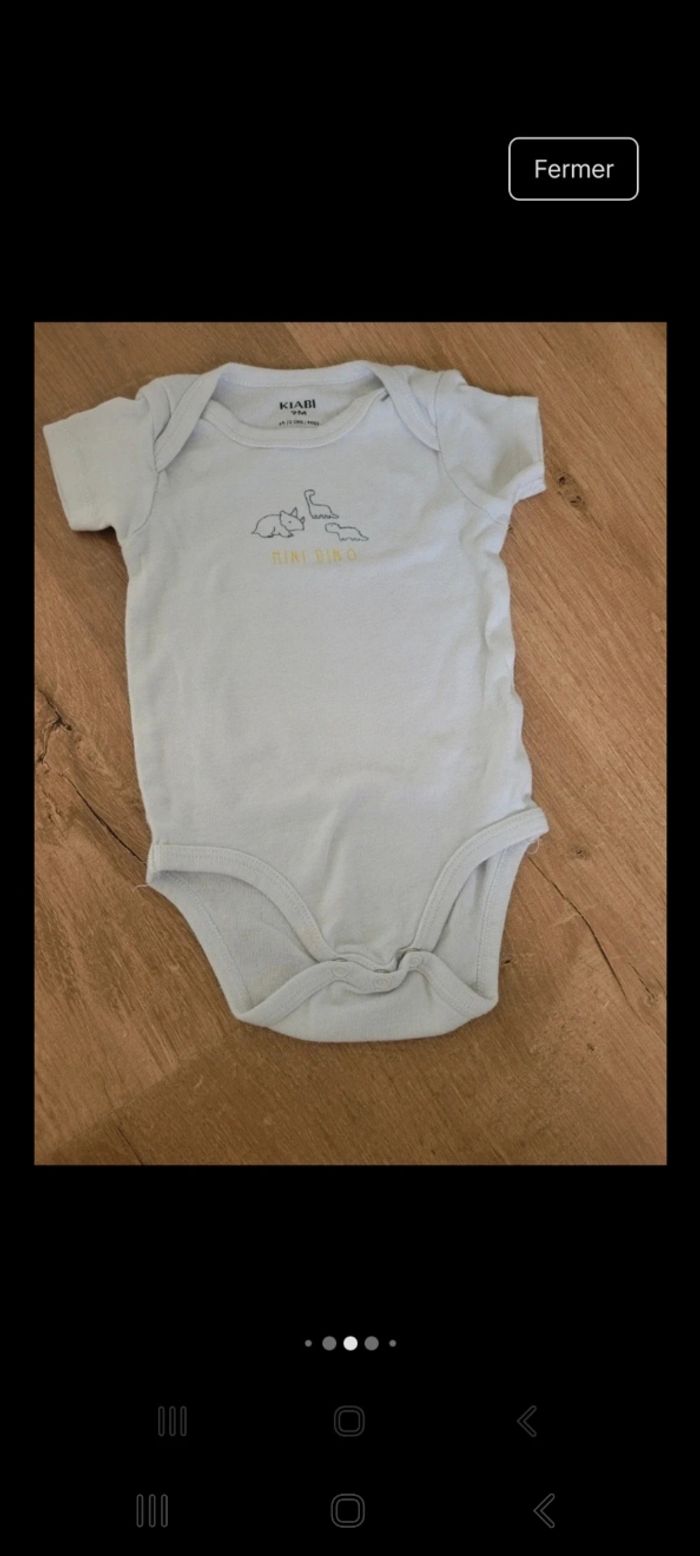The image size is (700, 1556).
Task: Tap the photo page indicator dots
Action: [350, 1343]
